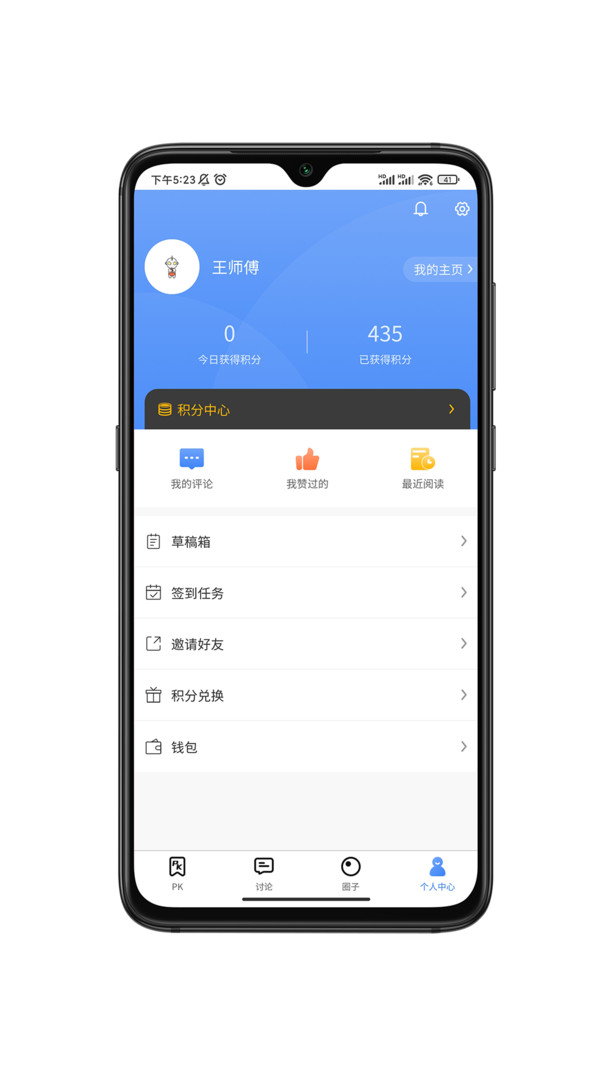Switch to the 圈子 tab

[x=350, y=873]
